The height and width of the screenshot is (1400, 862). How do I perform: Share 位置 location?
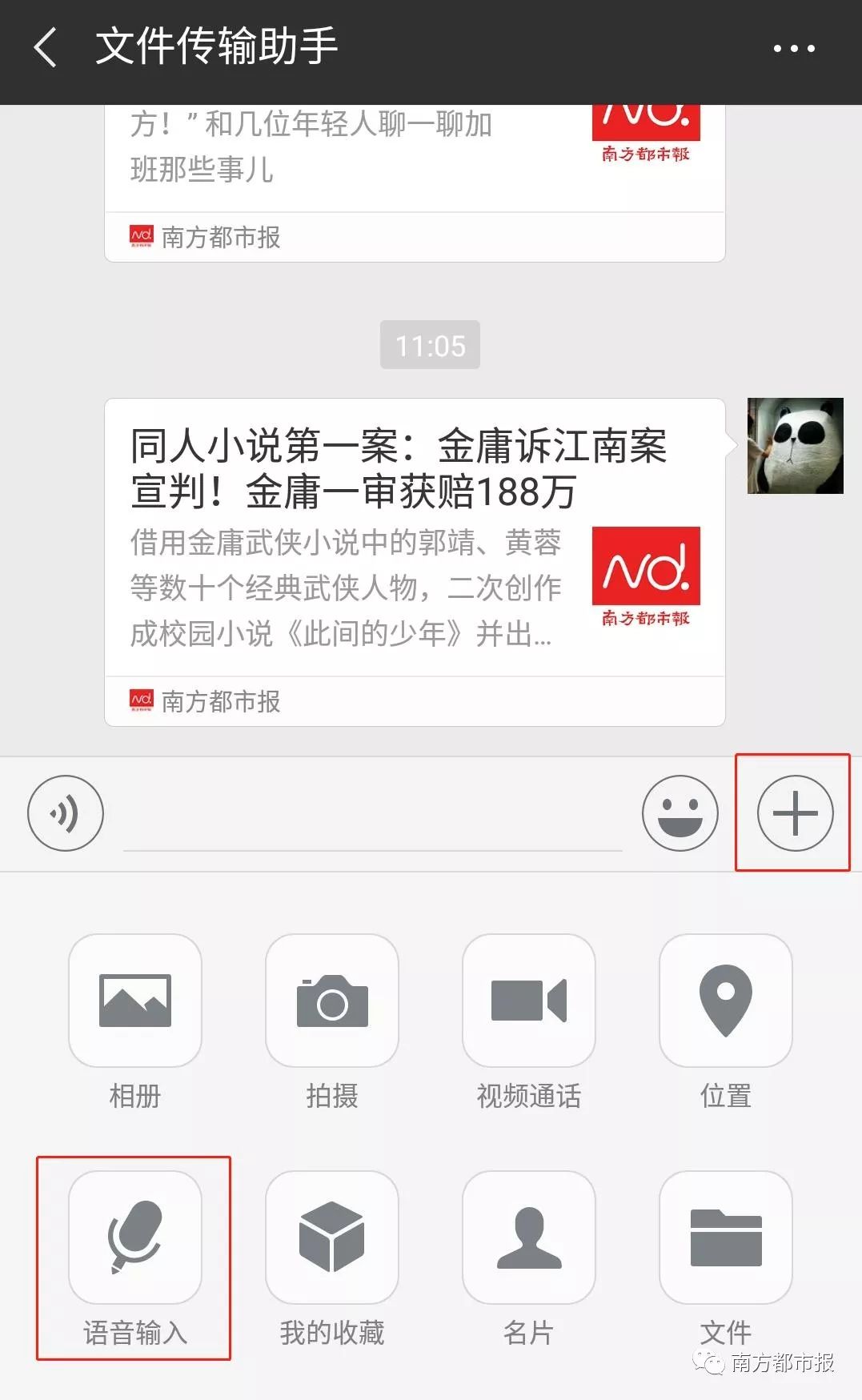click(726, 1001)
